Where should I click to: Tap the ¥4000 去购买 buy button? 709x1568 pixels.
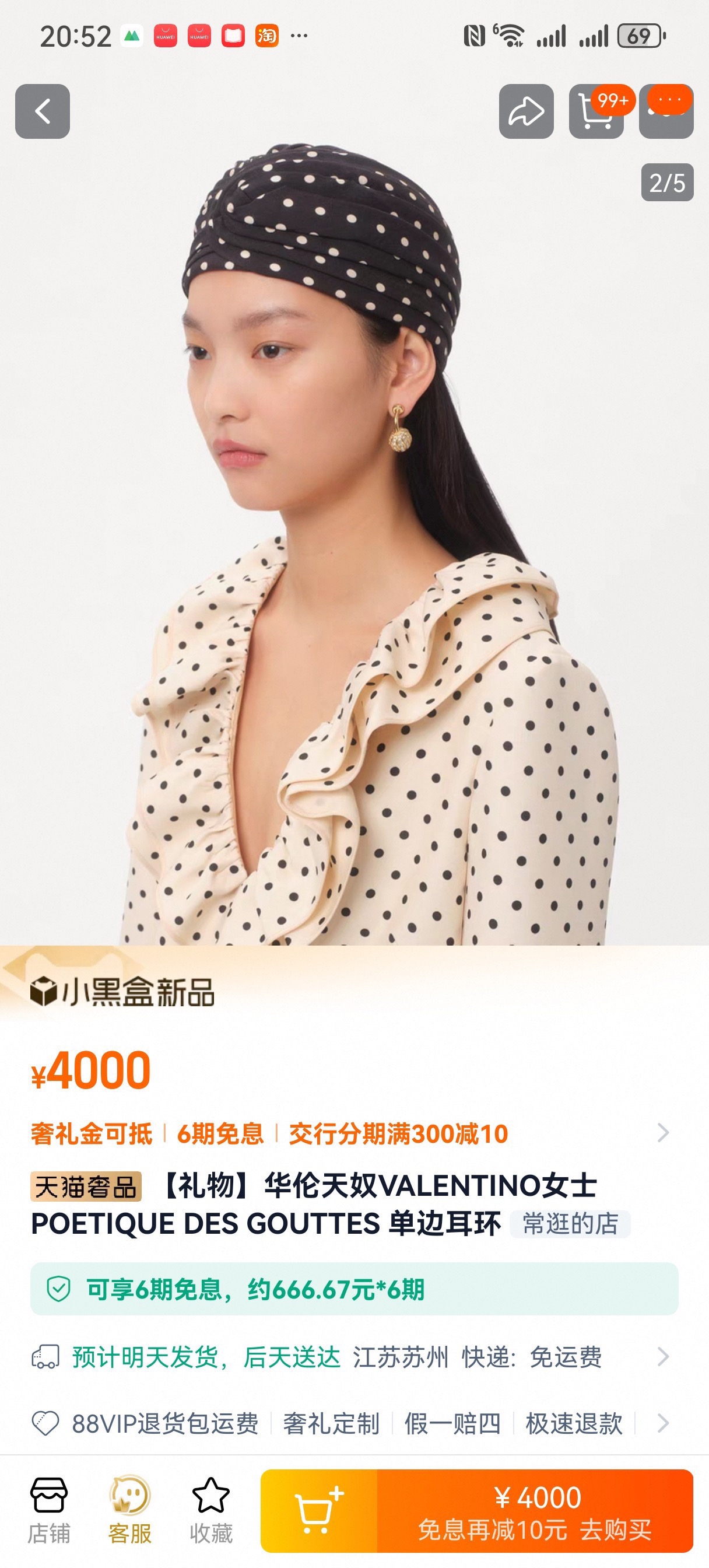[536, 1511]
